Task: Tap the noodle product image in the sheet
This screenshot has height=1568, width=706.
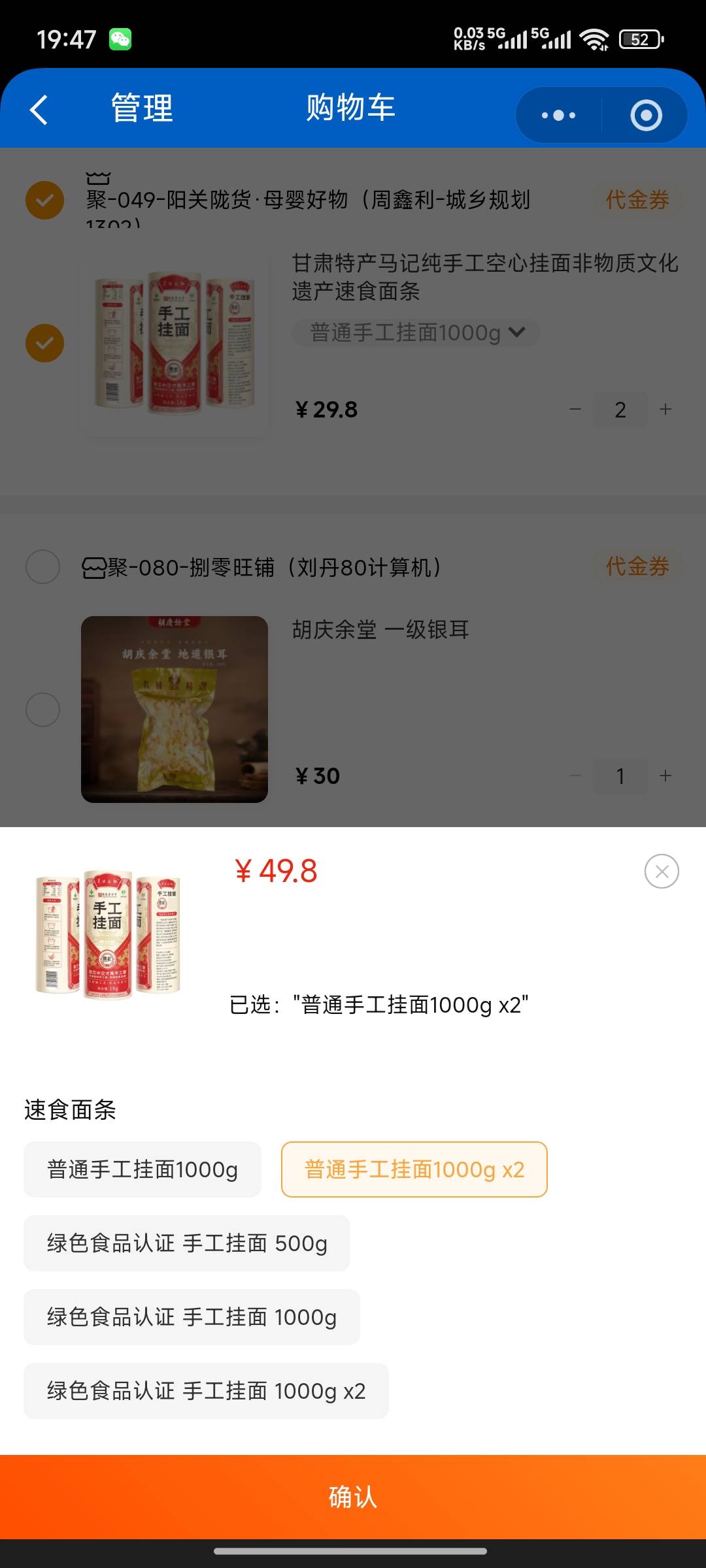Action: coord(108,933)
